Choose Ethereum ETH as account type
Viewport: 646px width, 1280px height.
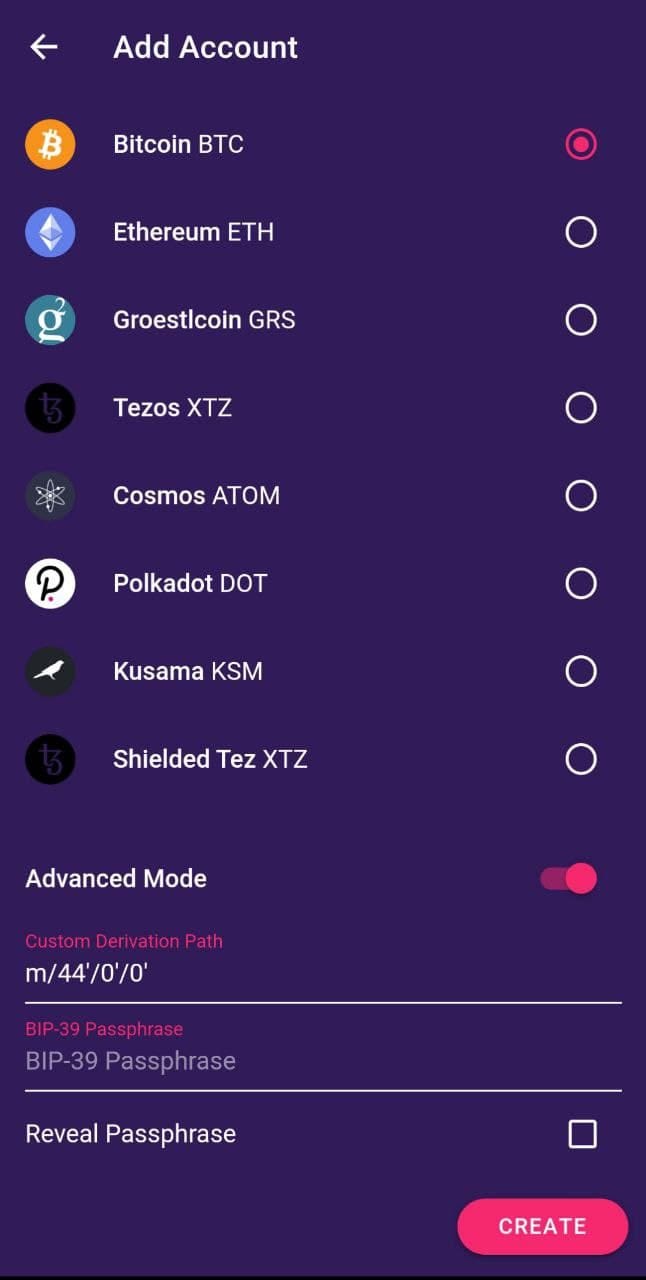[x=581, y=232]
